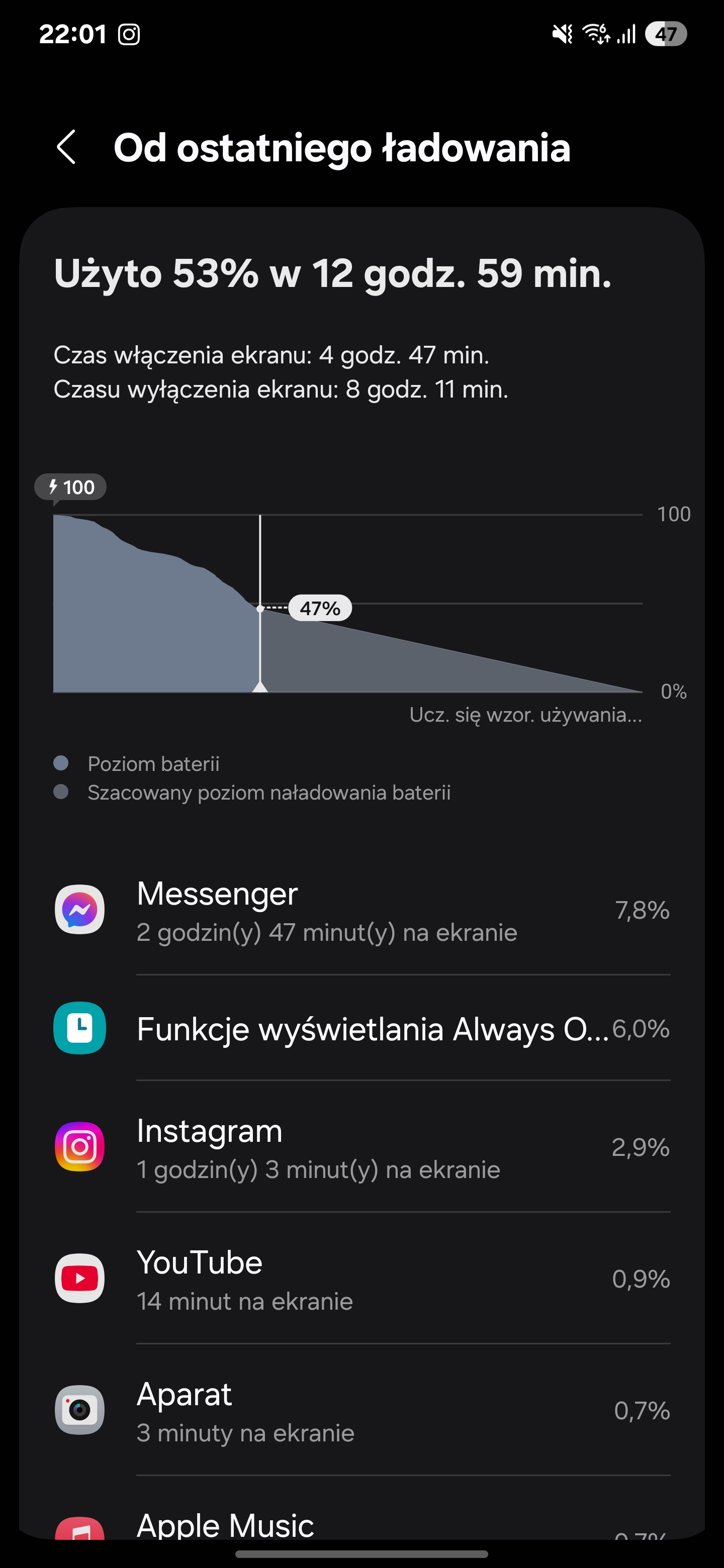Viewport: 724px width, 1568px height.
Task: Select the Aparat battery usage row
Action: click(x=361, y=1410)
